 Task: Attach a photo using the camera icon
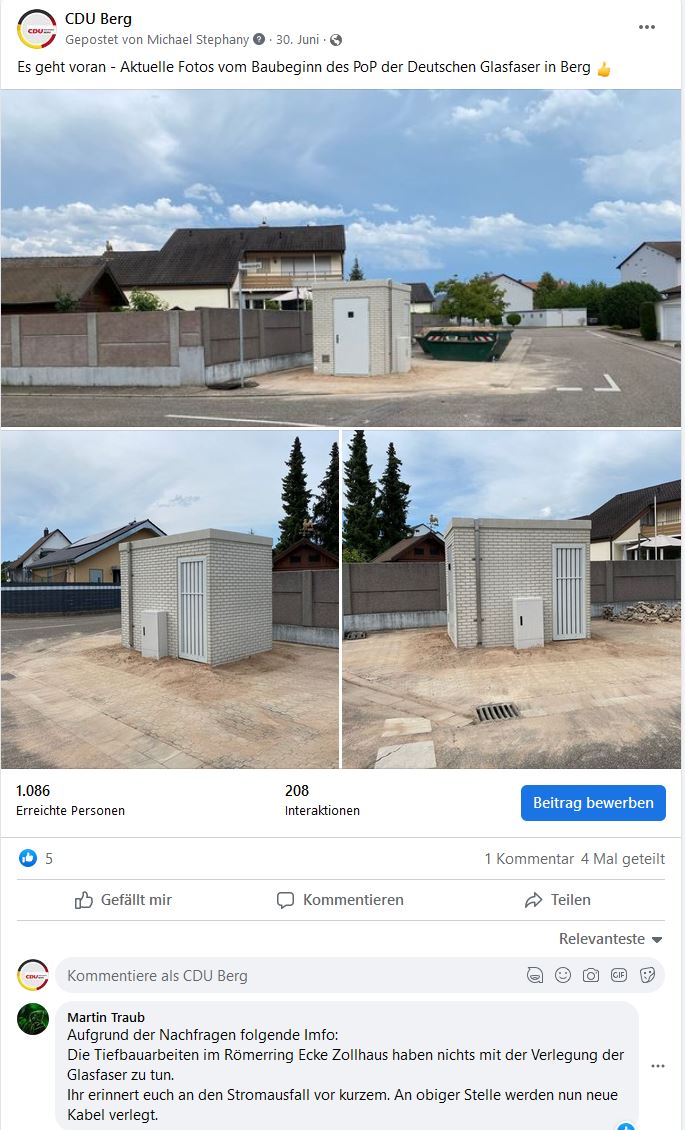pos(591,975)
